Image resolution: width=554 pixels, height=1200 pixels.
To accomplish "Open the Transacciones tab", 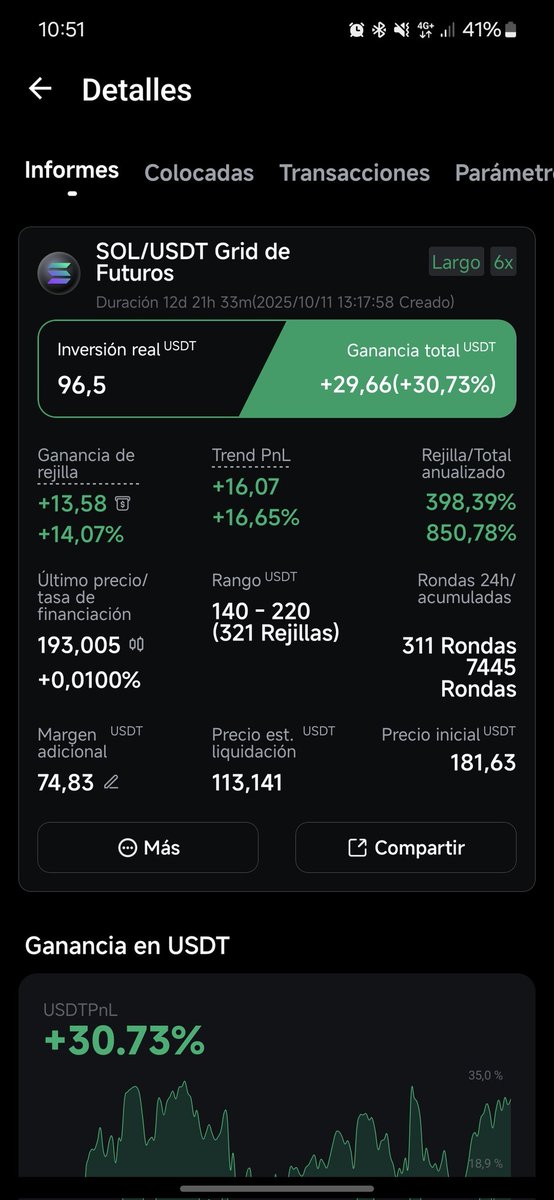I will [354, 173].
